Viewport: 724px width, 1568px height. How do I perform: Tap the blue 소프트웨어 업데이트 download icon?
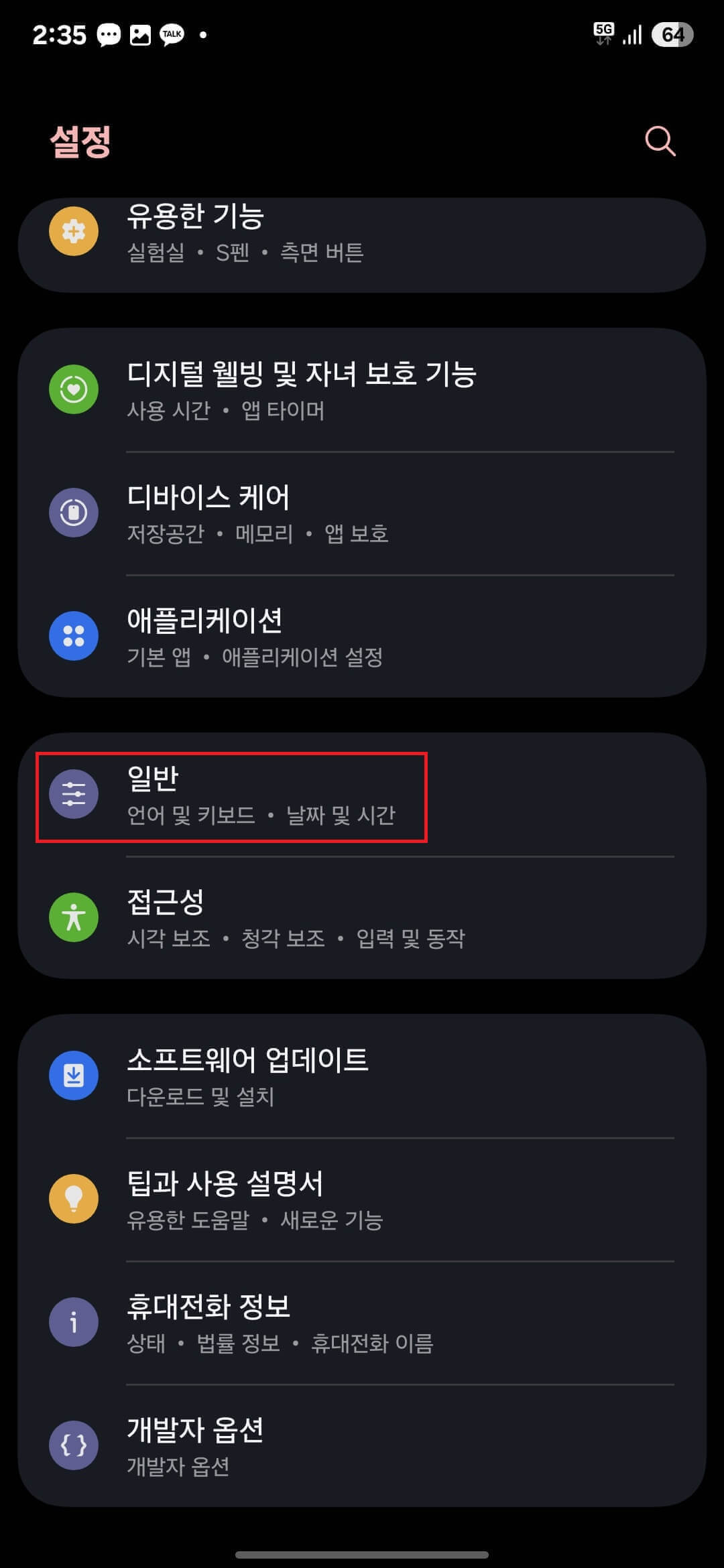(74, 1075)
